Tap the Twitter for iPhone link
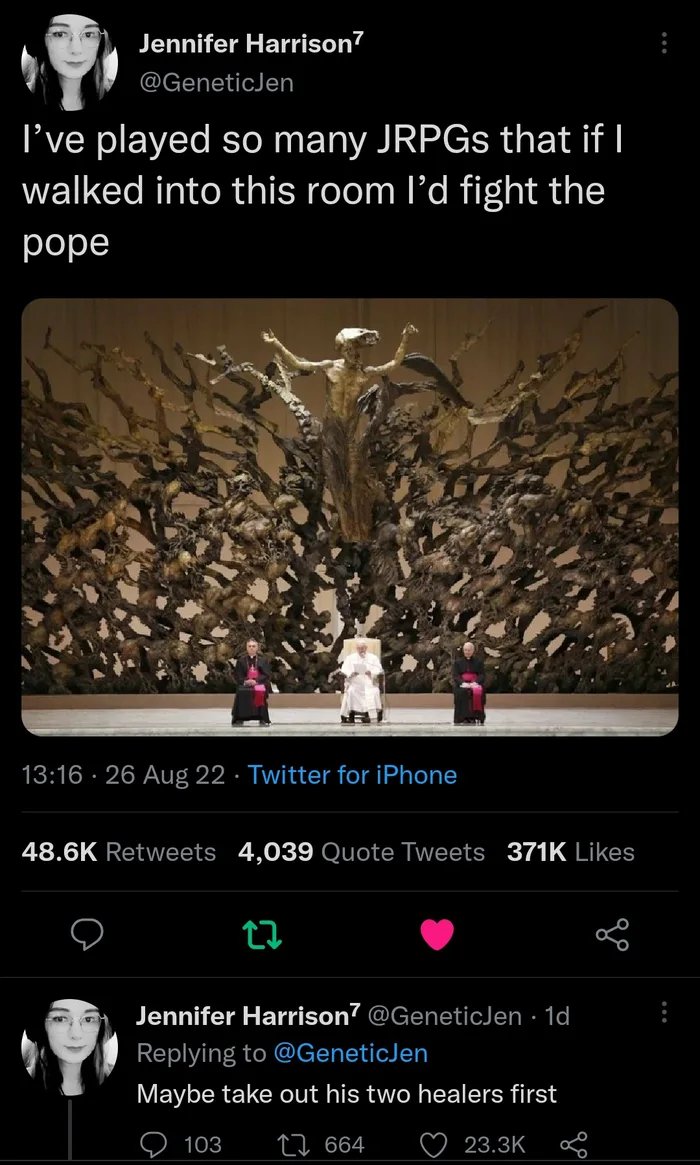Image resolution: width=700 pixels, height=1165 pixels. [x=352, y=775]
